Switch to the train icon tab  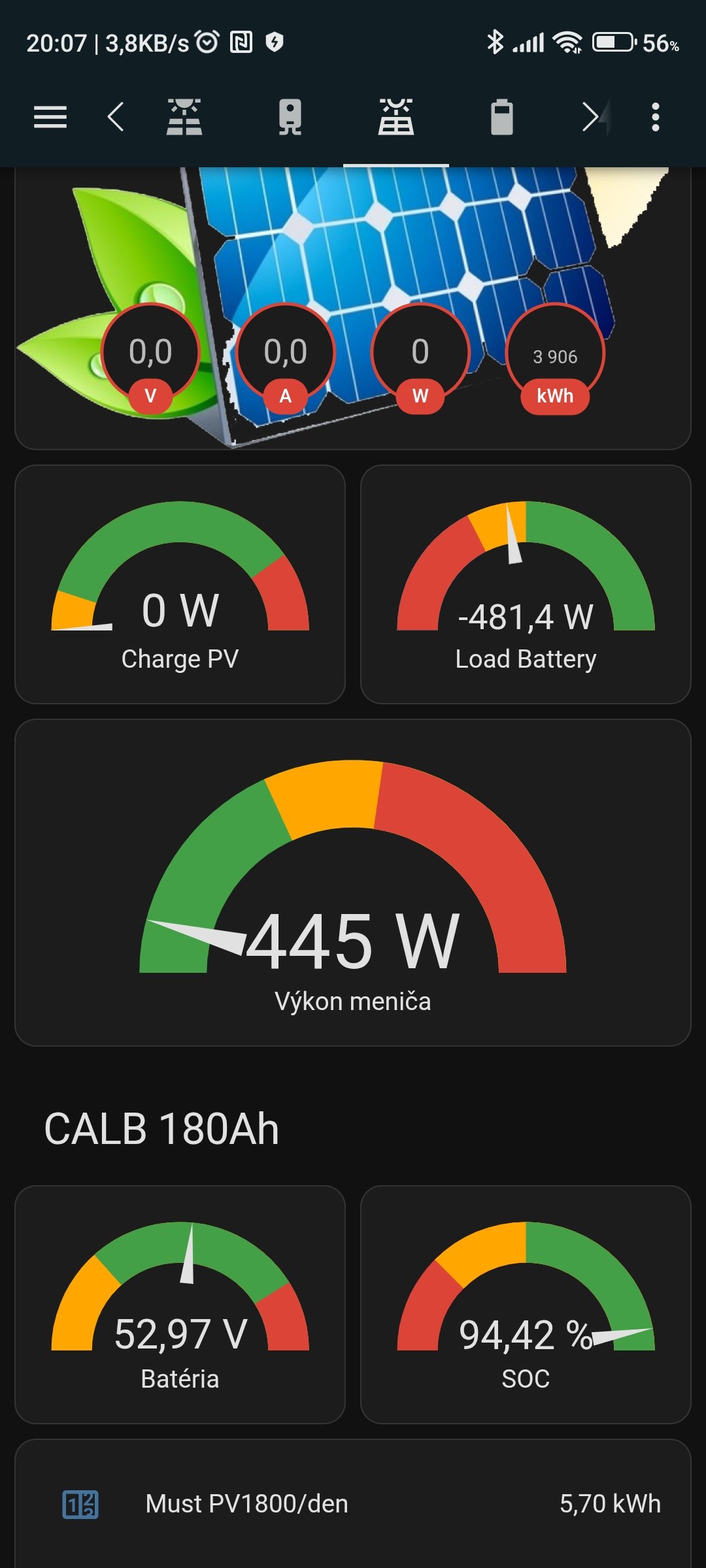point(290,118)
